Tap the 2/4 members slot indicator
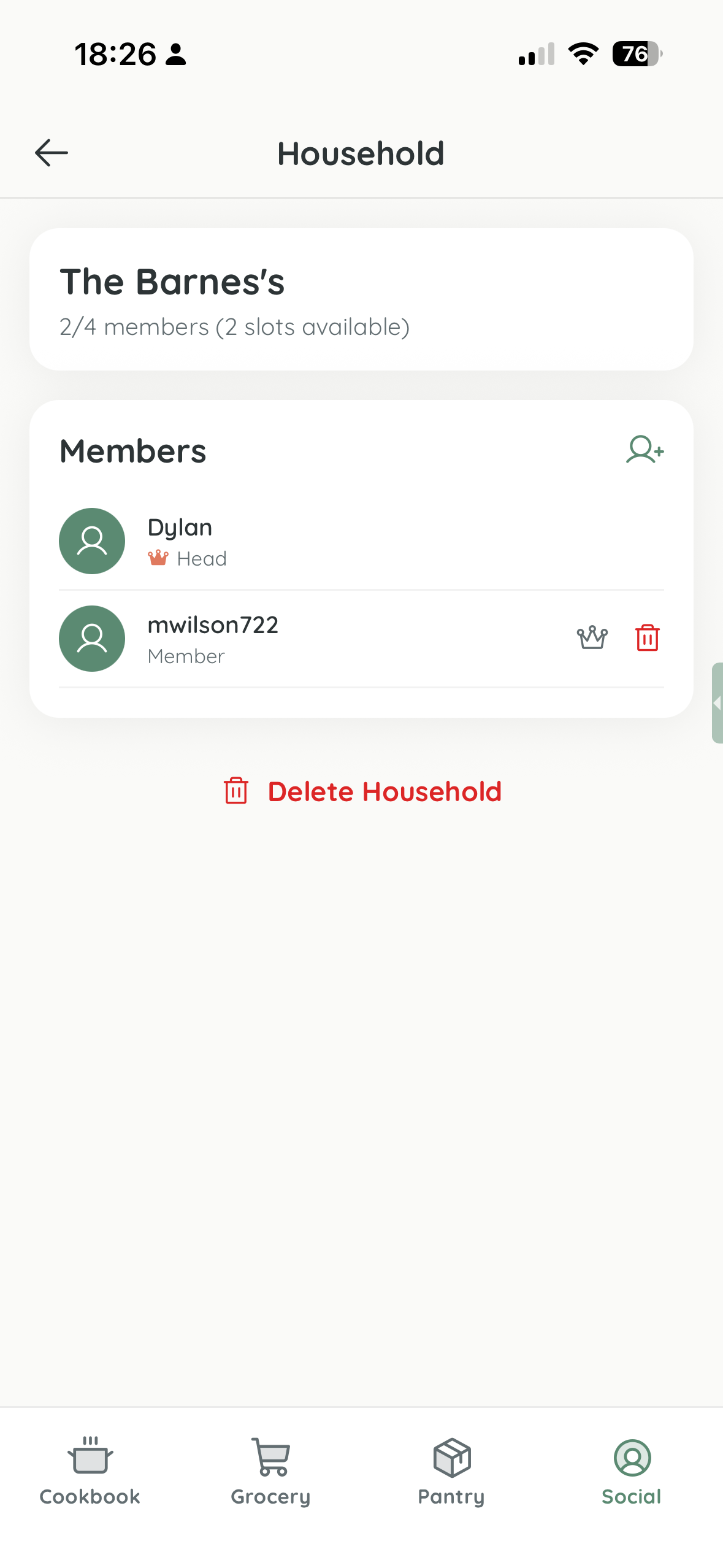 point(234,326)
